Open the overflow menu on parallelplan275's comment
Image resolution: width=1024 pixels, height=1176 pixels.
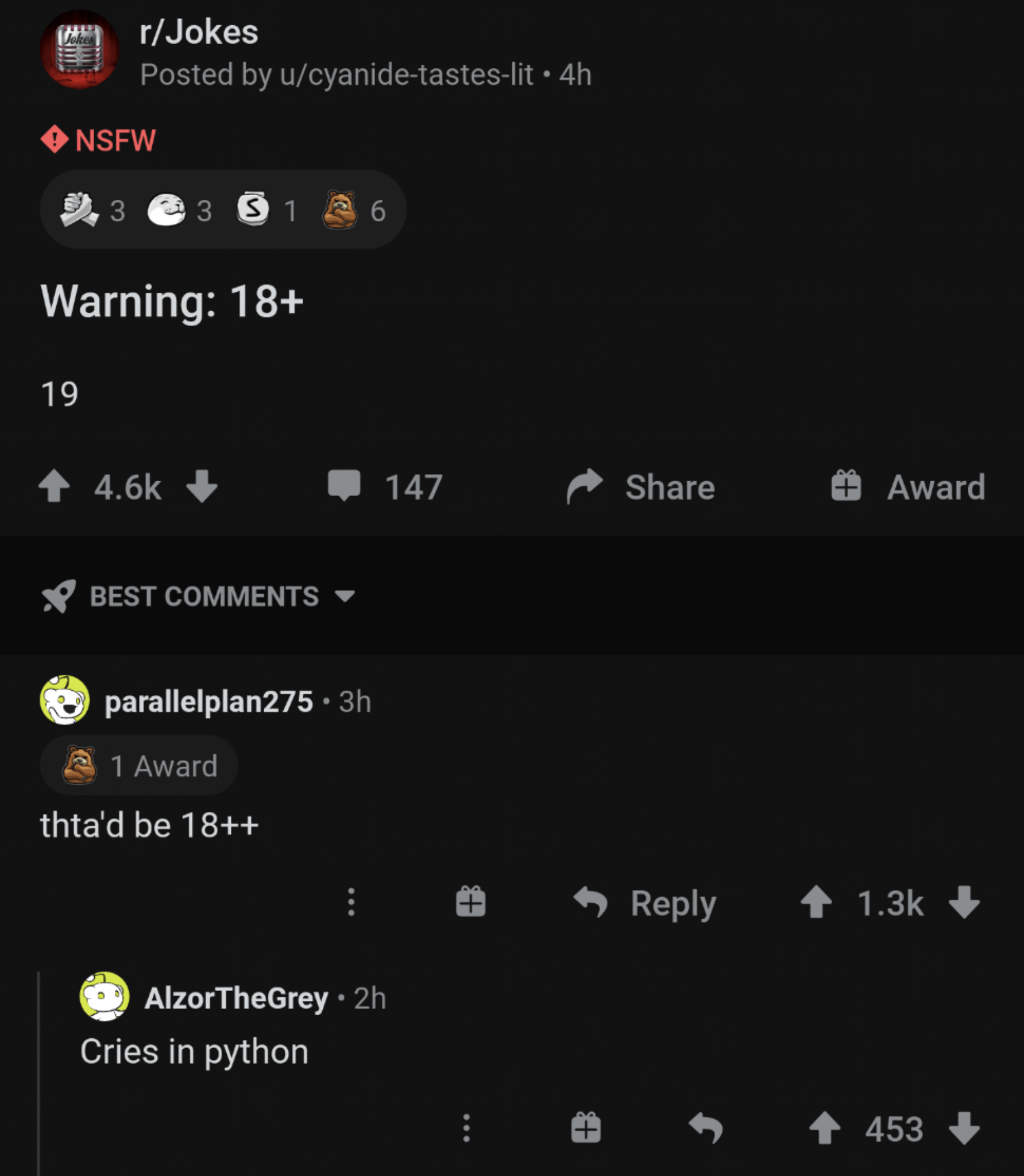[351, 902]
